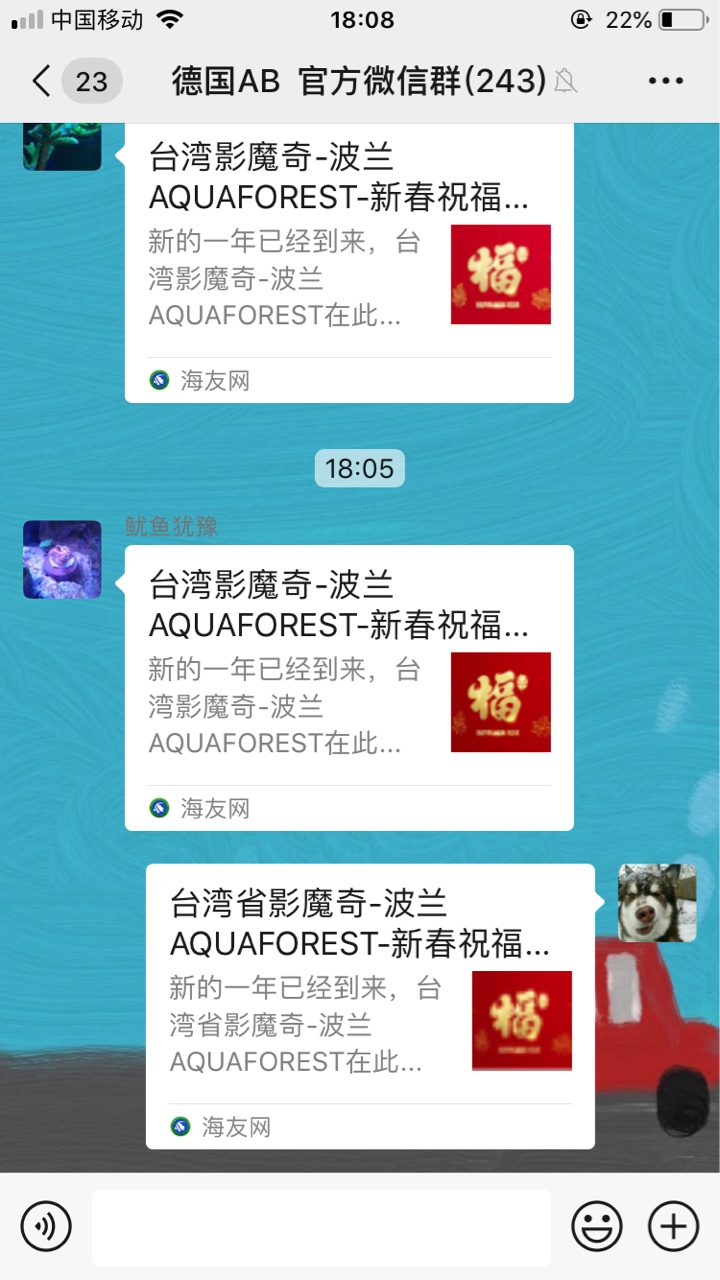Image resolution: width=720 pixels, height=1280 pixels.
Task: Open the 台湾省影魔奇 shared article card
Action: (x=370, y=1005)
